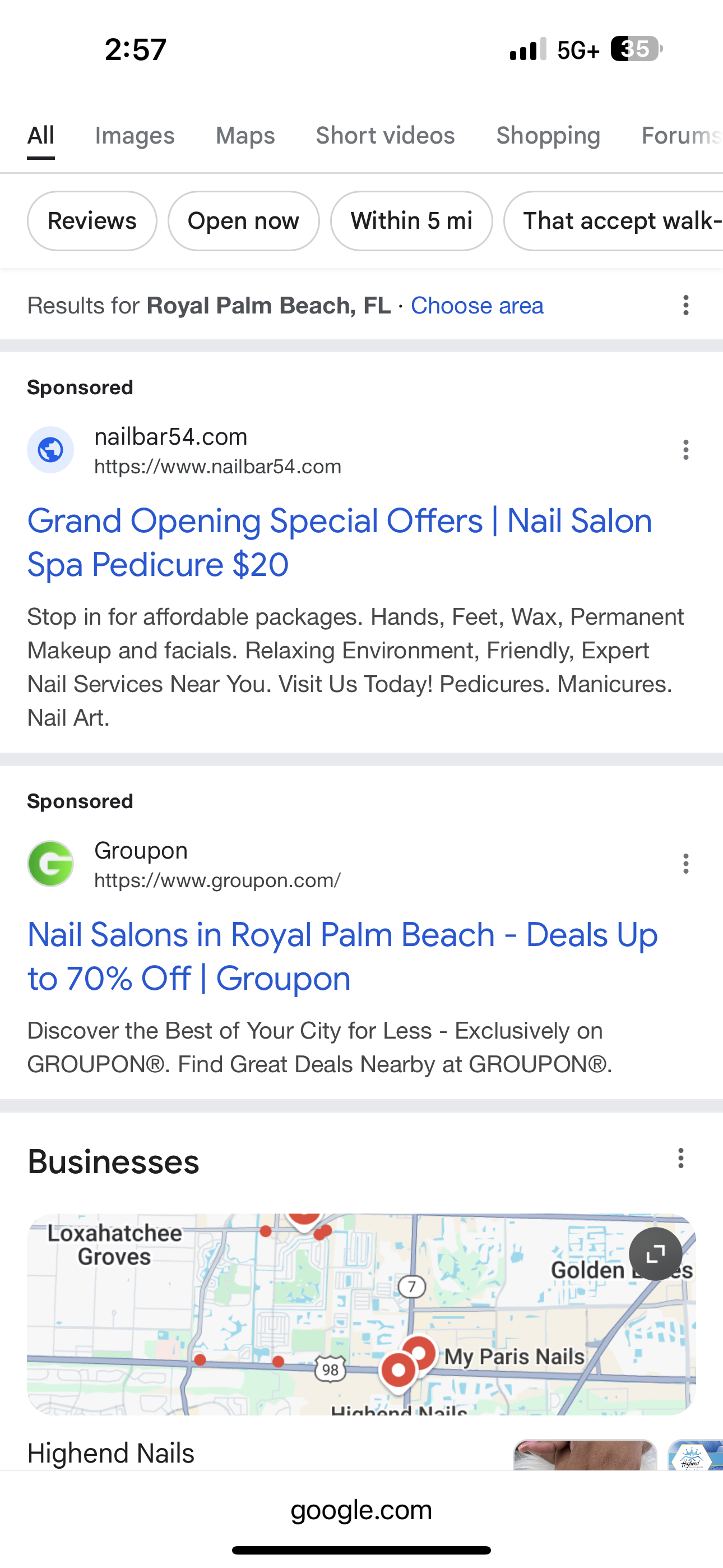Apply the Open now filter
This screenshot has width=723, height=1568.
pos(243,221)
